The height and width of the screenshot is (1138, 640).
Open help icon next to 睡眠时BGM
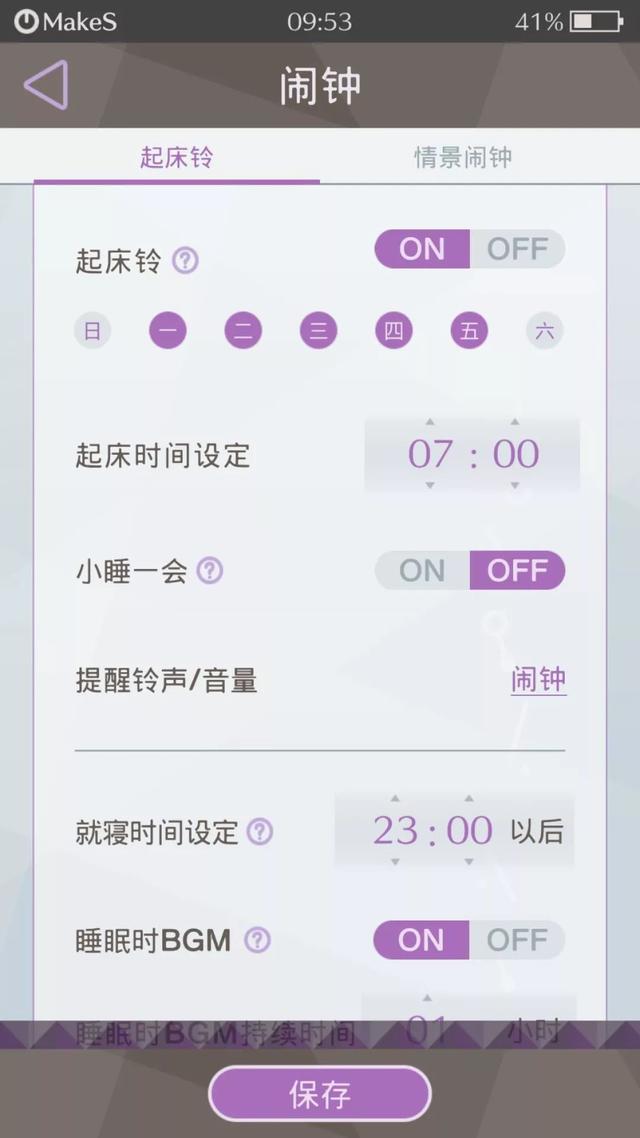pyautogui.click(x=257, y=941)
